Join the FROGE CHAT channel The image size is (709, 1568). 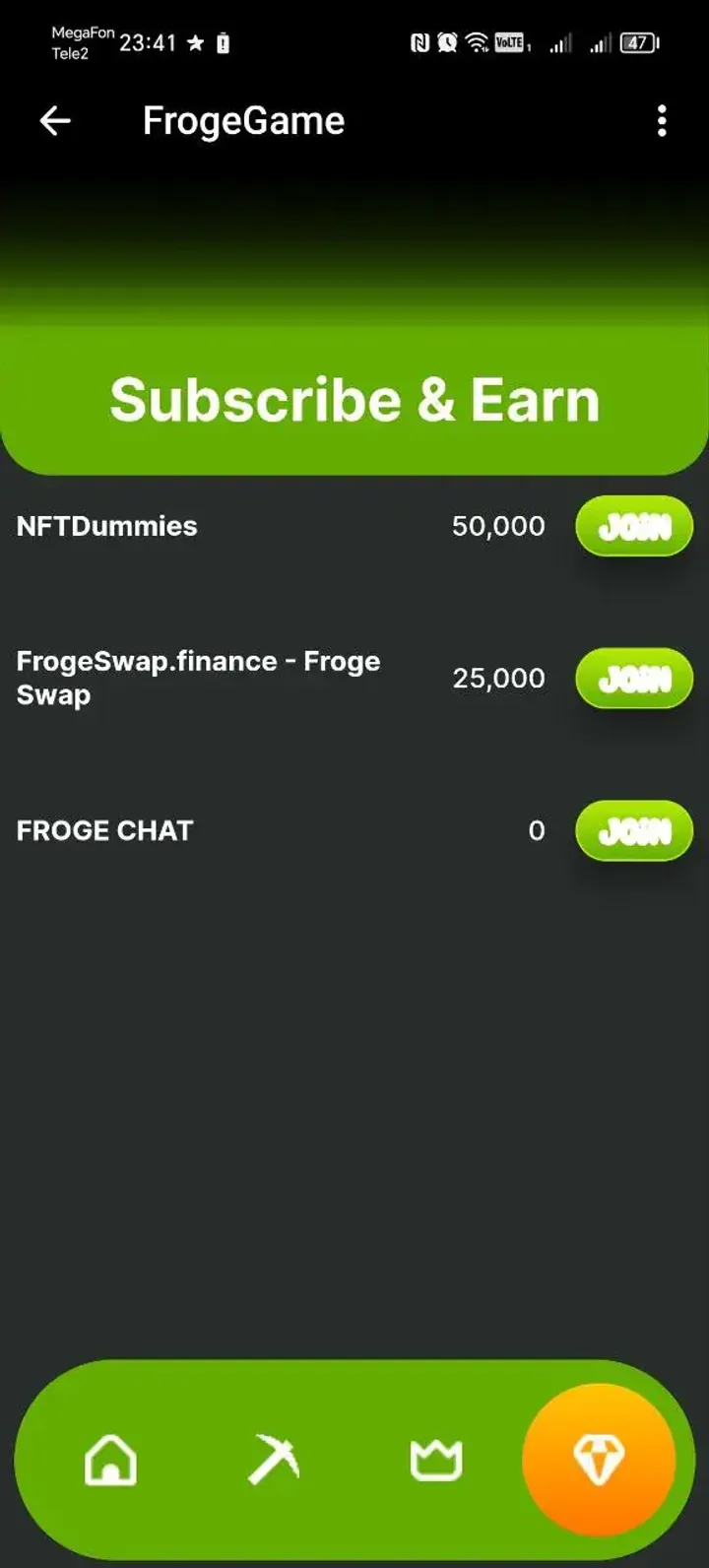(x=634, y=830)
